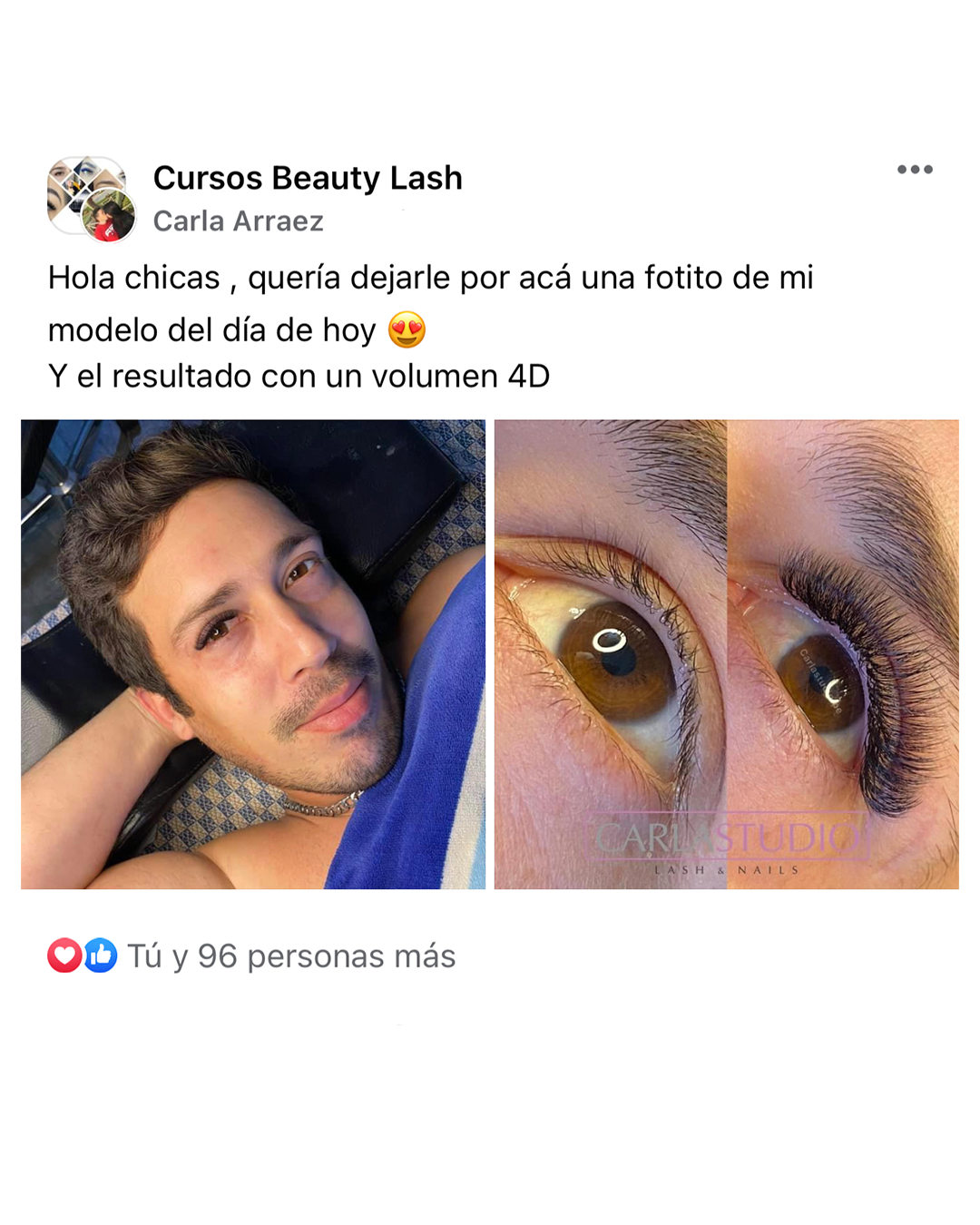The height and width of the screenshot is (1225, 980).
Task: Open the photo of the male model
Action: [253, 654]
